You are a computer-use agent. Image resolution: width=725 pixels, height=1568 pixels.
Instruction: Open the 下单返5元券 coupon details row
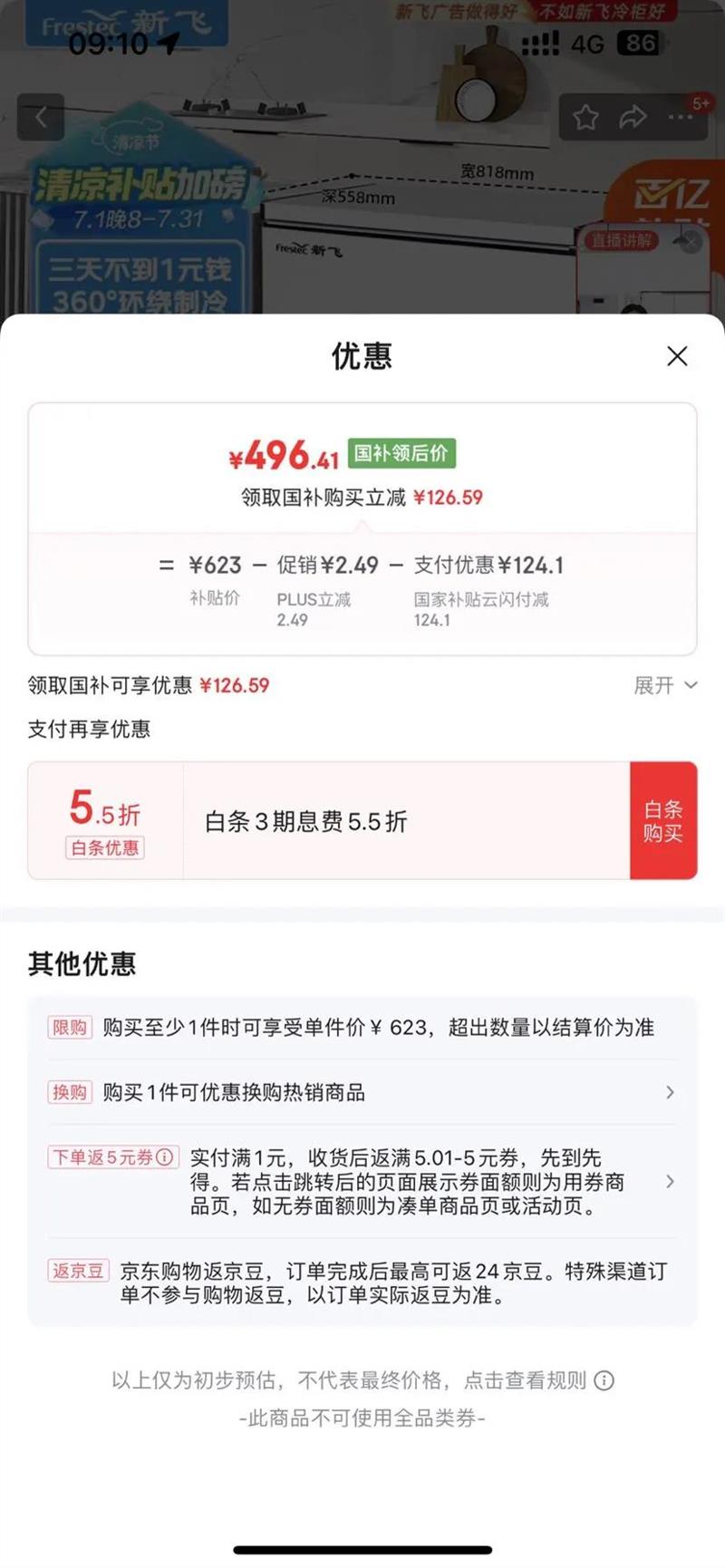(x=362, y=1182)
